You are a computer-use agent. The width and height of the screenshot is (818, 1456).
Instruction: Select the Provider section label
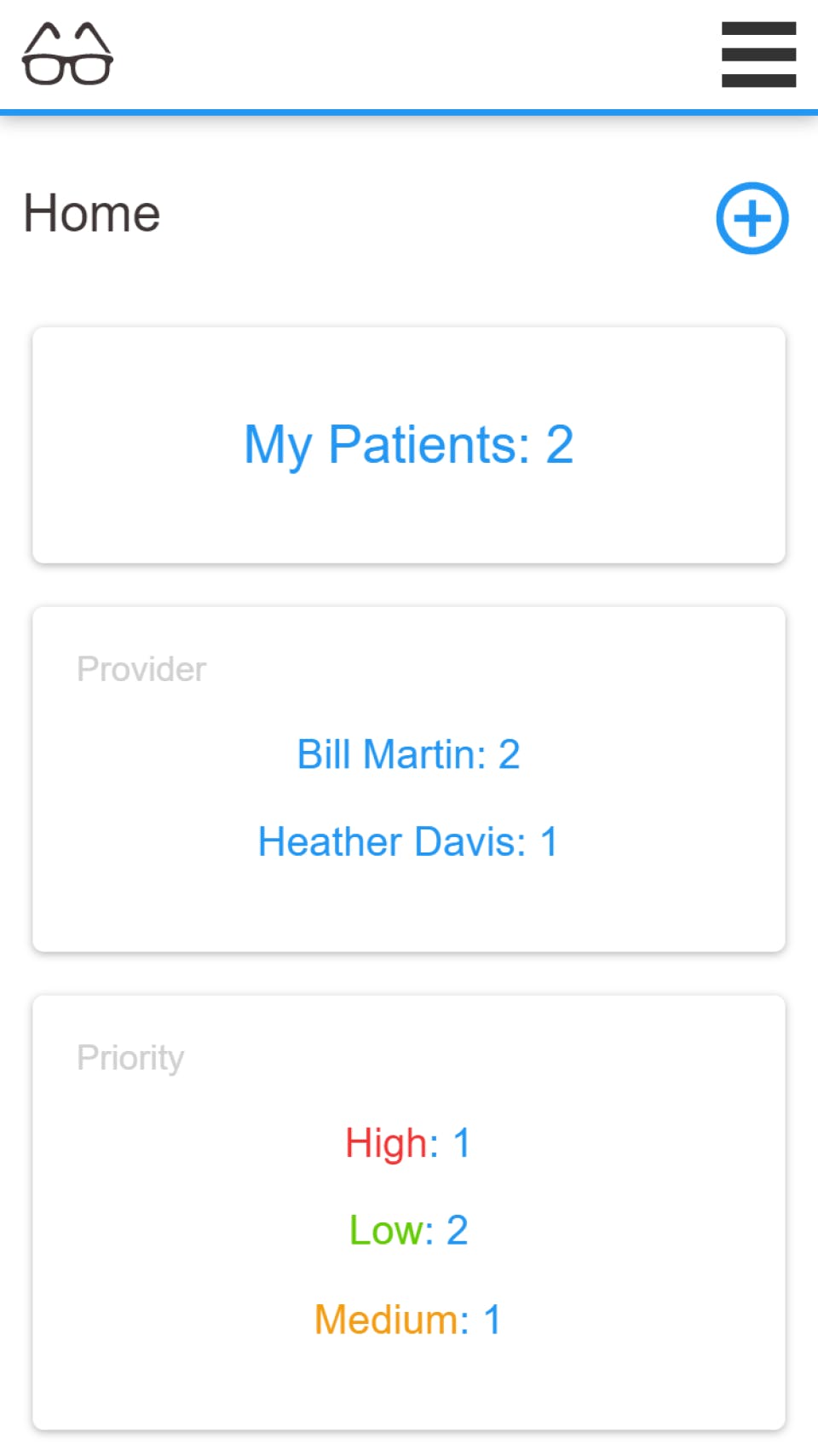tap(141, 668)
